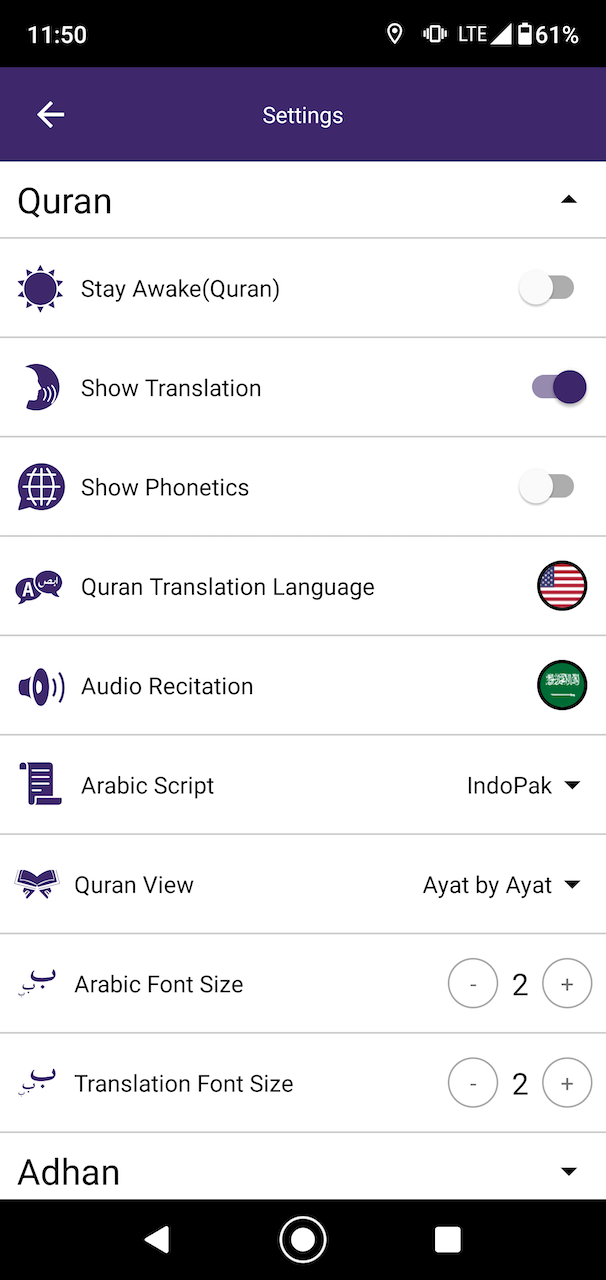Screen dimensions: 606x1280
Task: Tap the system home button
Action: 303,1240
